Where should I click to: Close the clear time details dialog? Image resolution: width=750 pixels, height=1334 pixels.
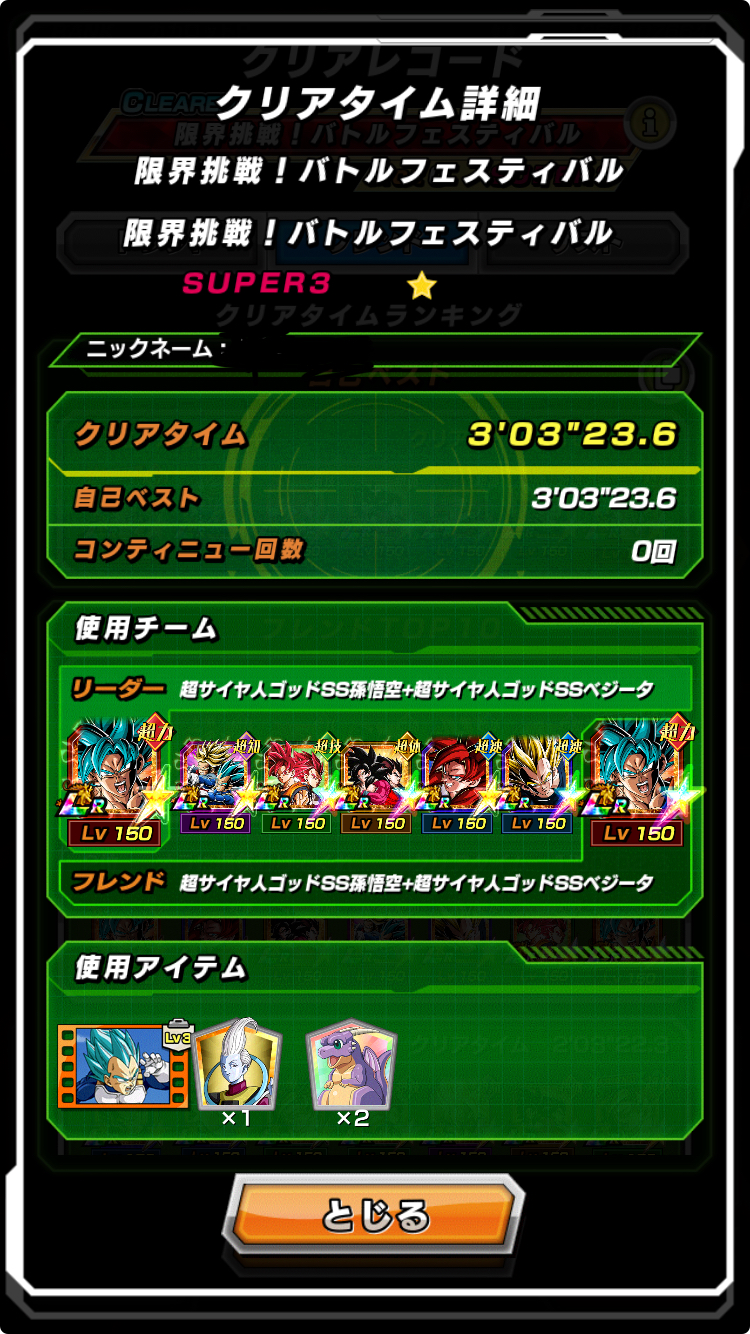click(x=374, y=1215)
